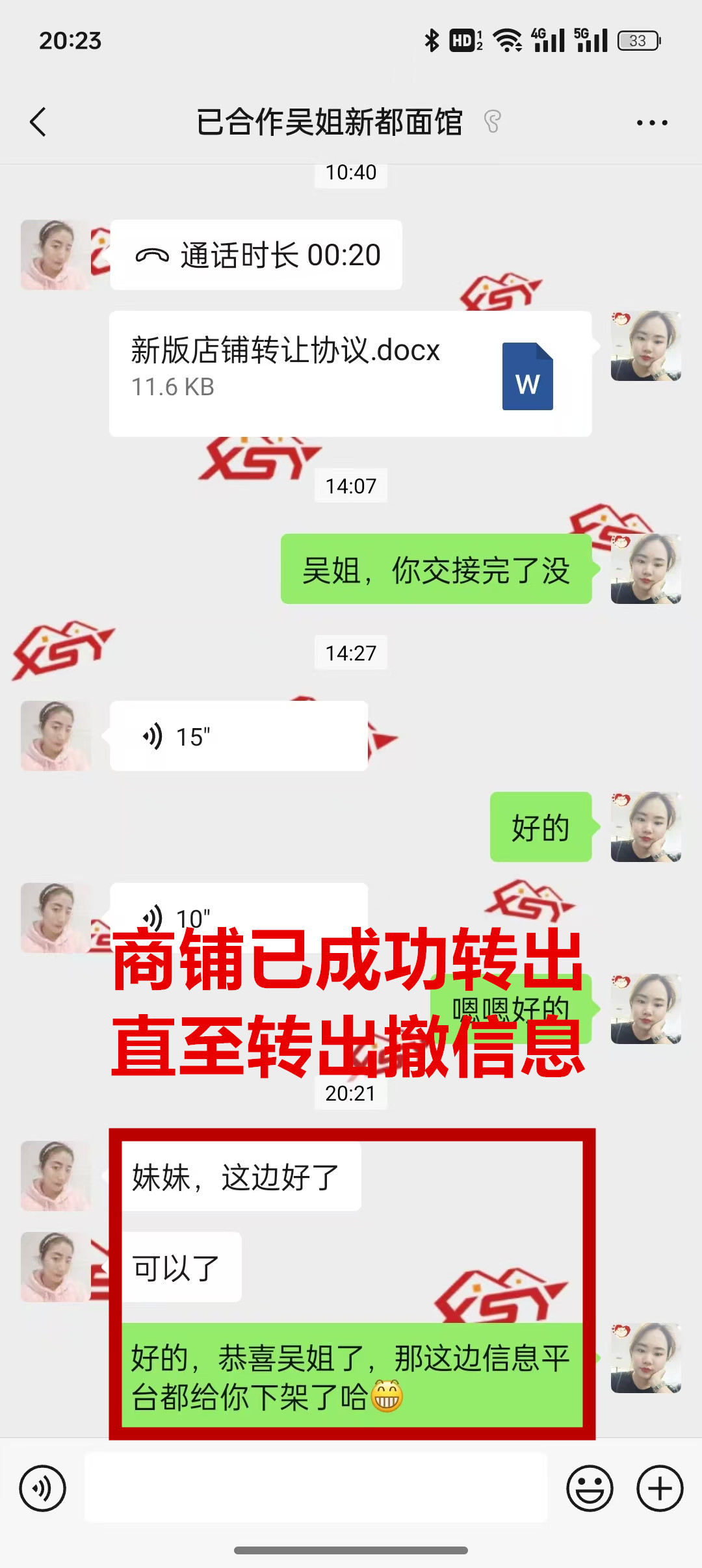Focus the message text field
Image resolution: width=702 pixels, height=1568 pixels.
click(316, 1488)
